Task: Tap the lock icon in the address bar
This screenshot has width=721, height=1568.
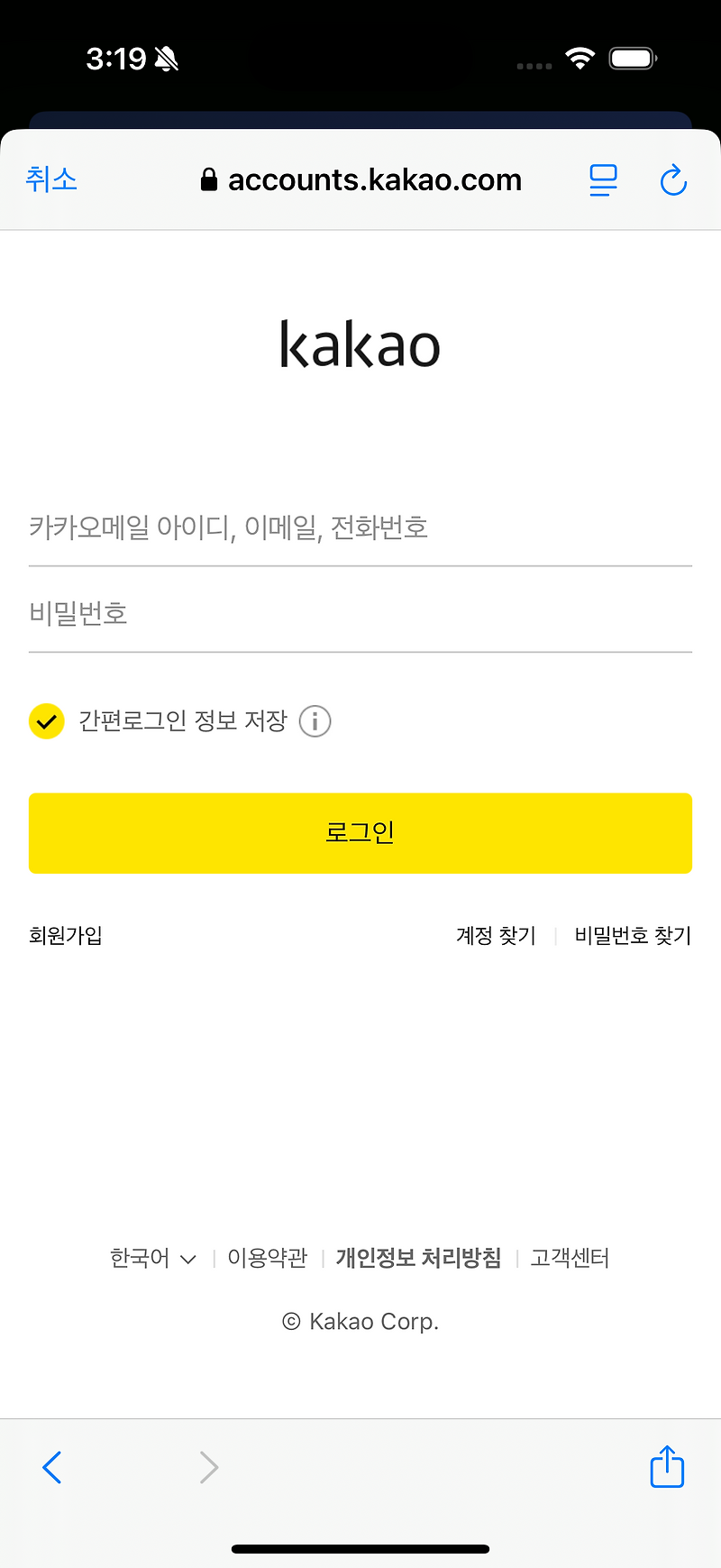Action: (208, 179)
